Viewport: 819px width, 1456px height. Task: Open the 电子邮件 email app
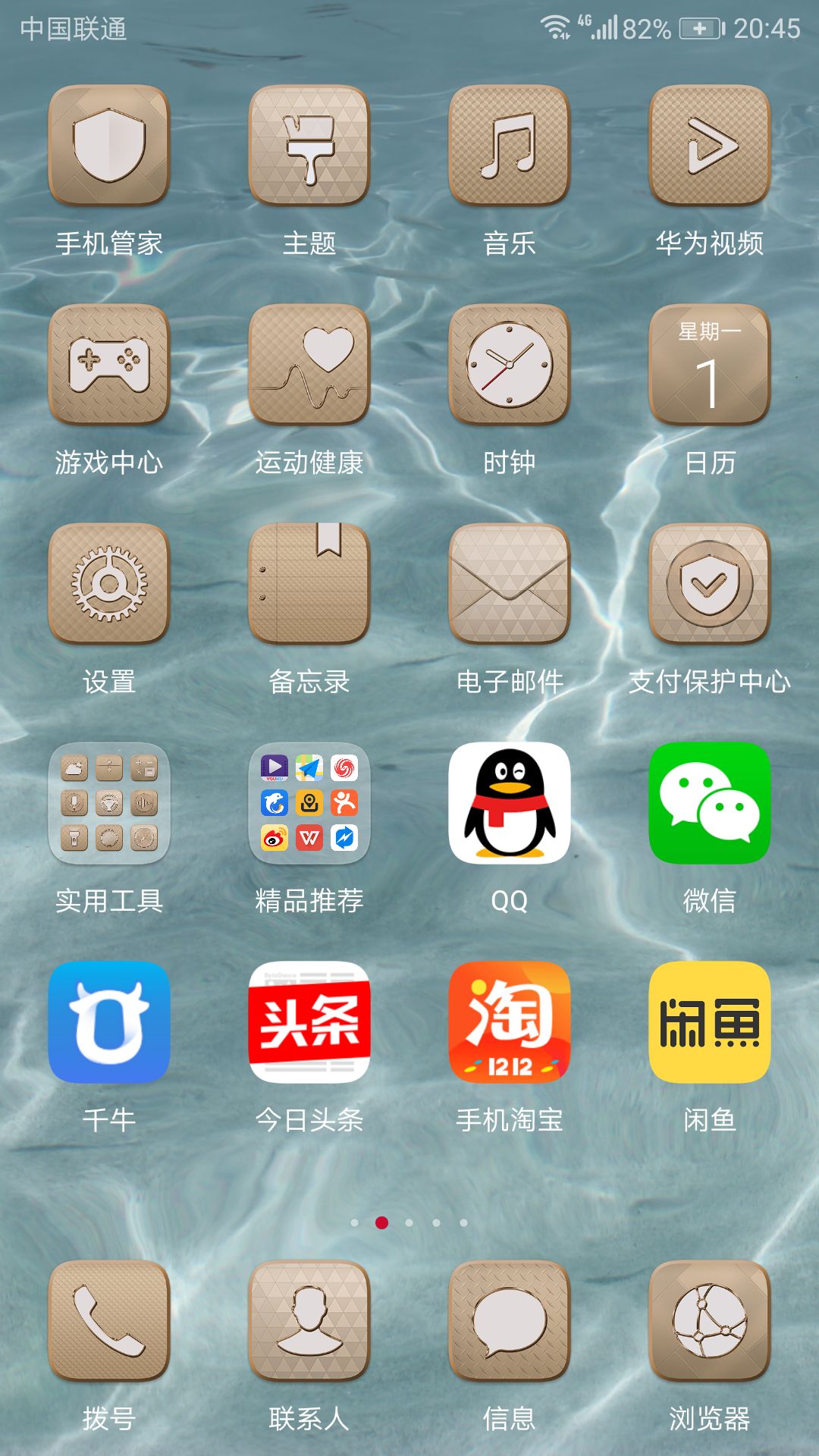[509, 583]
